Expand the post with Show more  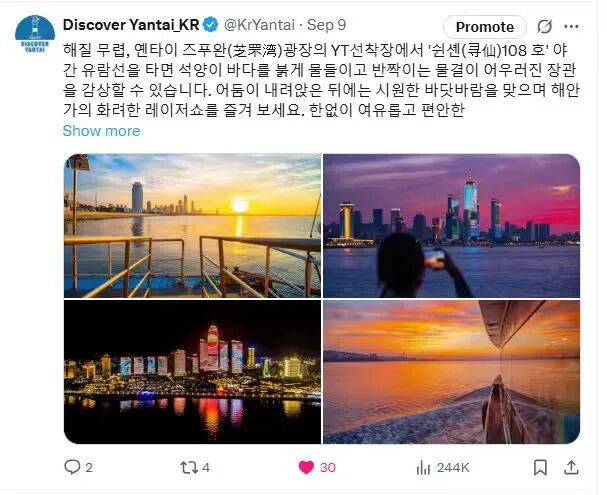pos(101,130)
